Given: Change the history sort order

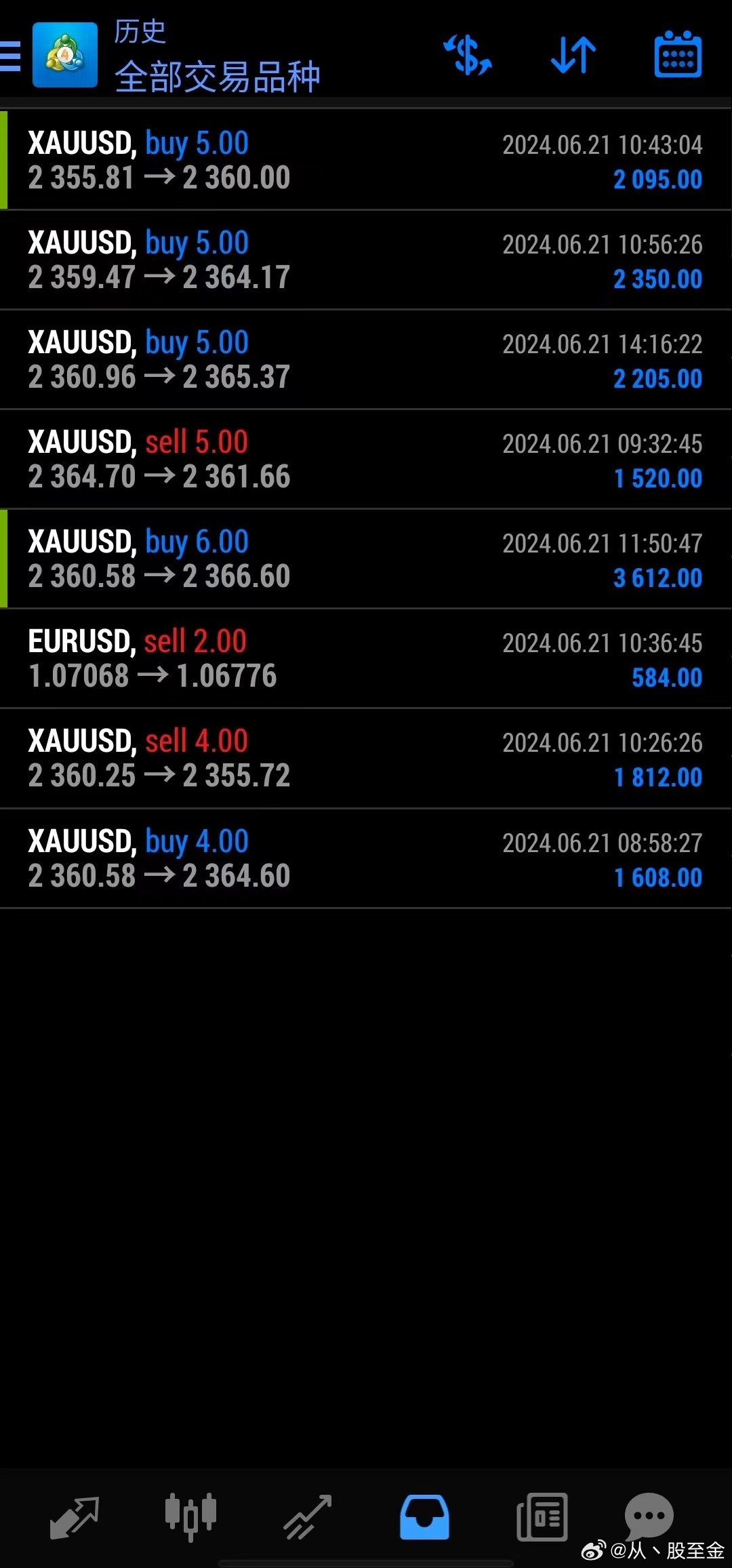Looking at the screenshot, I should [x=573, y=56].
